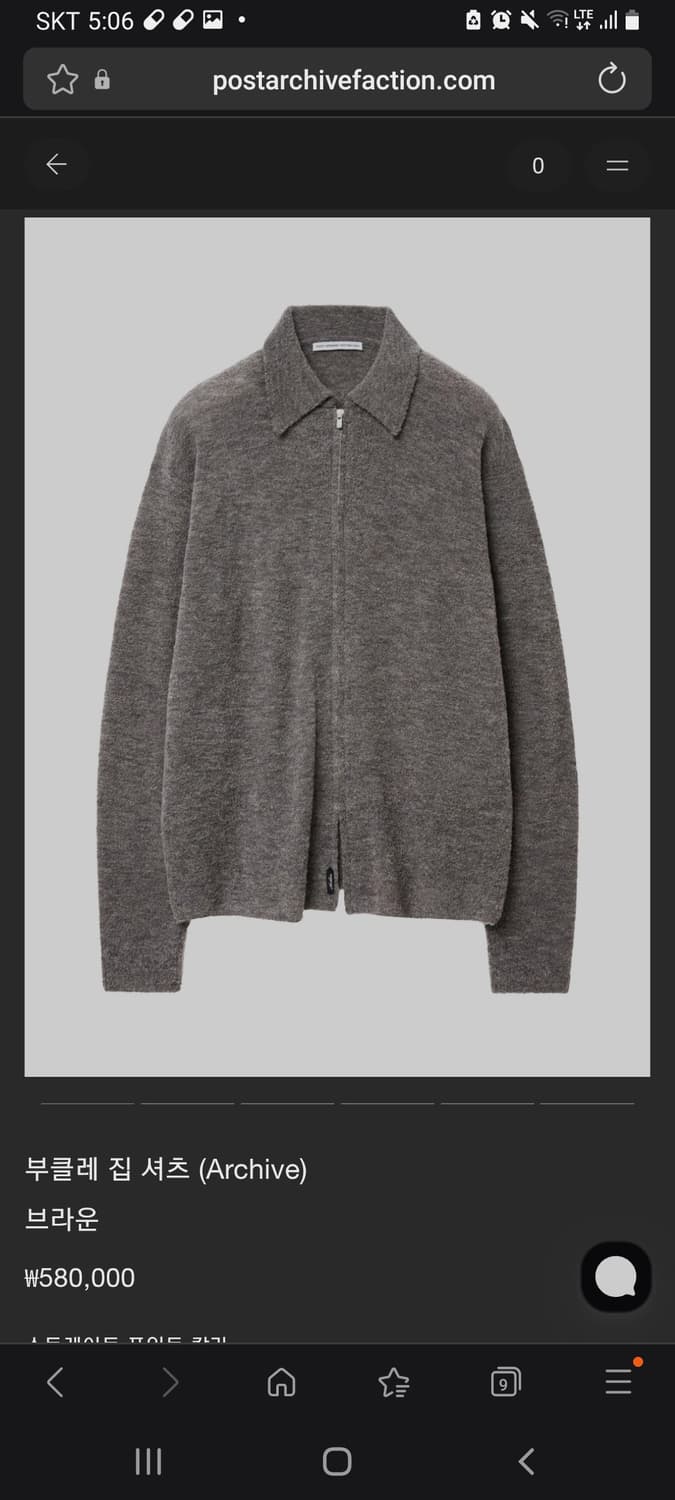The image size is (675, 1500).
Task: Bookmark this page with the star icon
Action: point(62,80)
